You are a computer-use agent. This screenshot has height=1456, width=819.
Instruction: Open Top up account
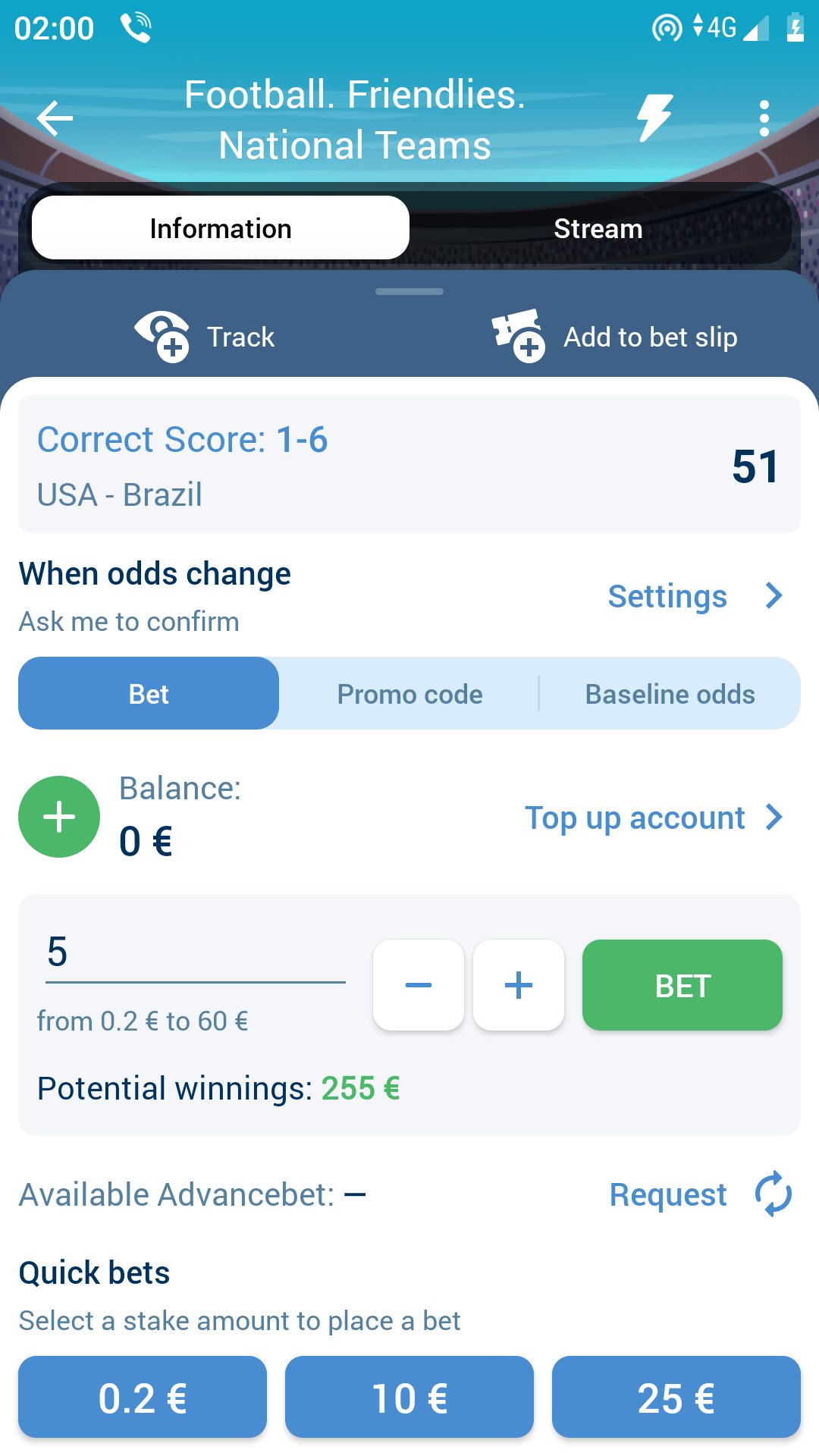click(652, 817)
